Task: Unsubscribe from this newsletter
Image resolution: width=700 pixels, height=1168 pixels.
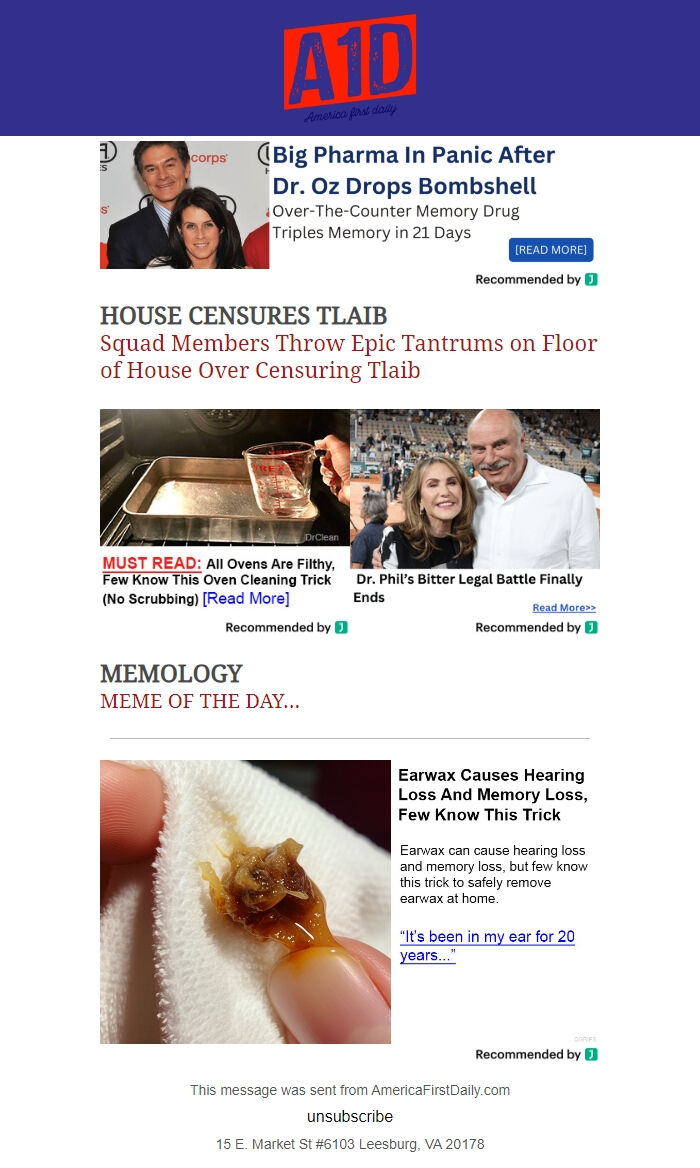Action: click(350, 1116)
